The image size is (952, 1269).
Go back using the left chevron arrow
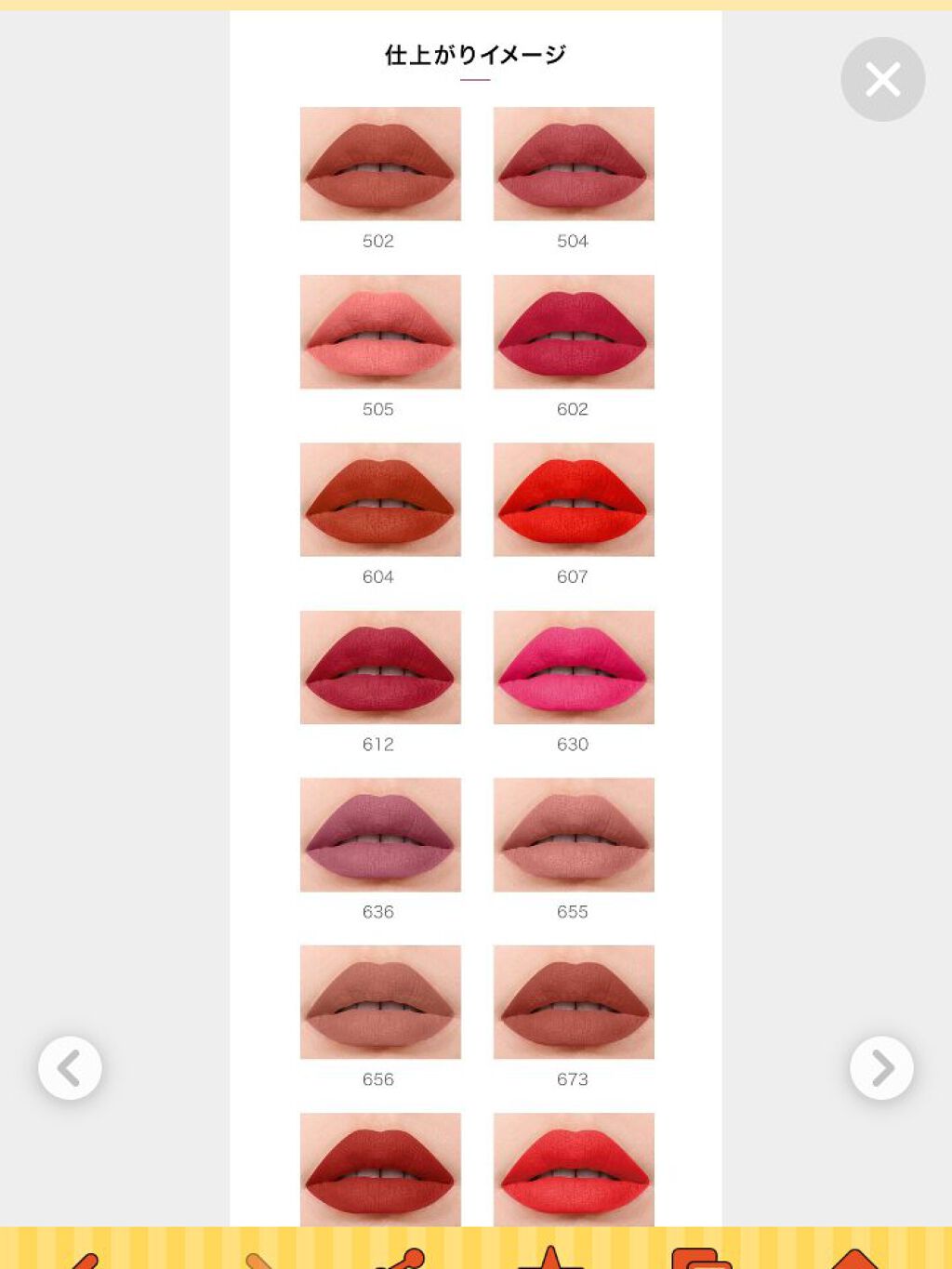pyautogui.click(x=70, y=1067)
